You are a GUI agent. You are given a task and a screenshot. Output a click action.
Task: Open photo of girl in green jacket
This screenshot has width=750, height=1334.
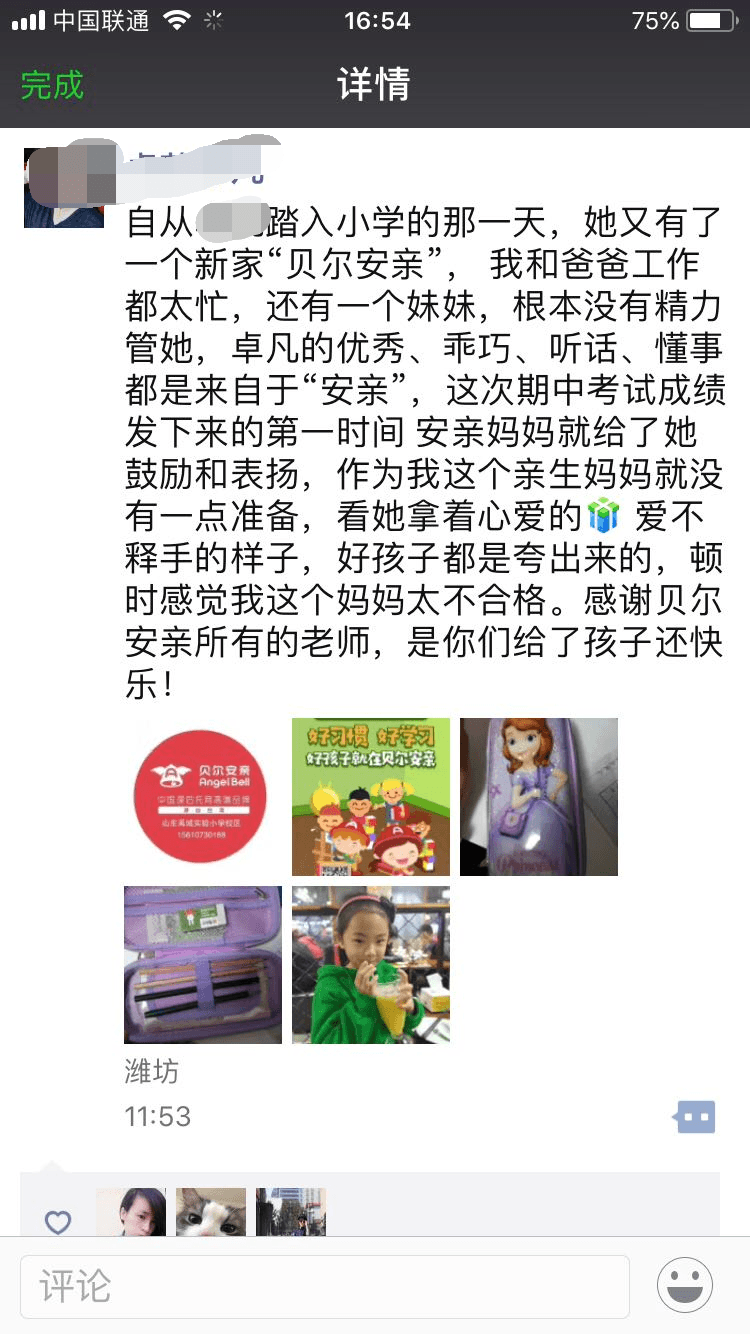[371, 965]
